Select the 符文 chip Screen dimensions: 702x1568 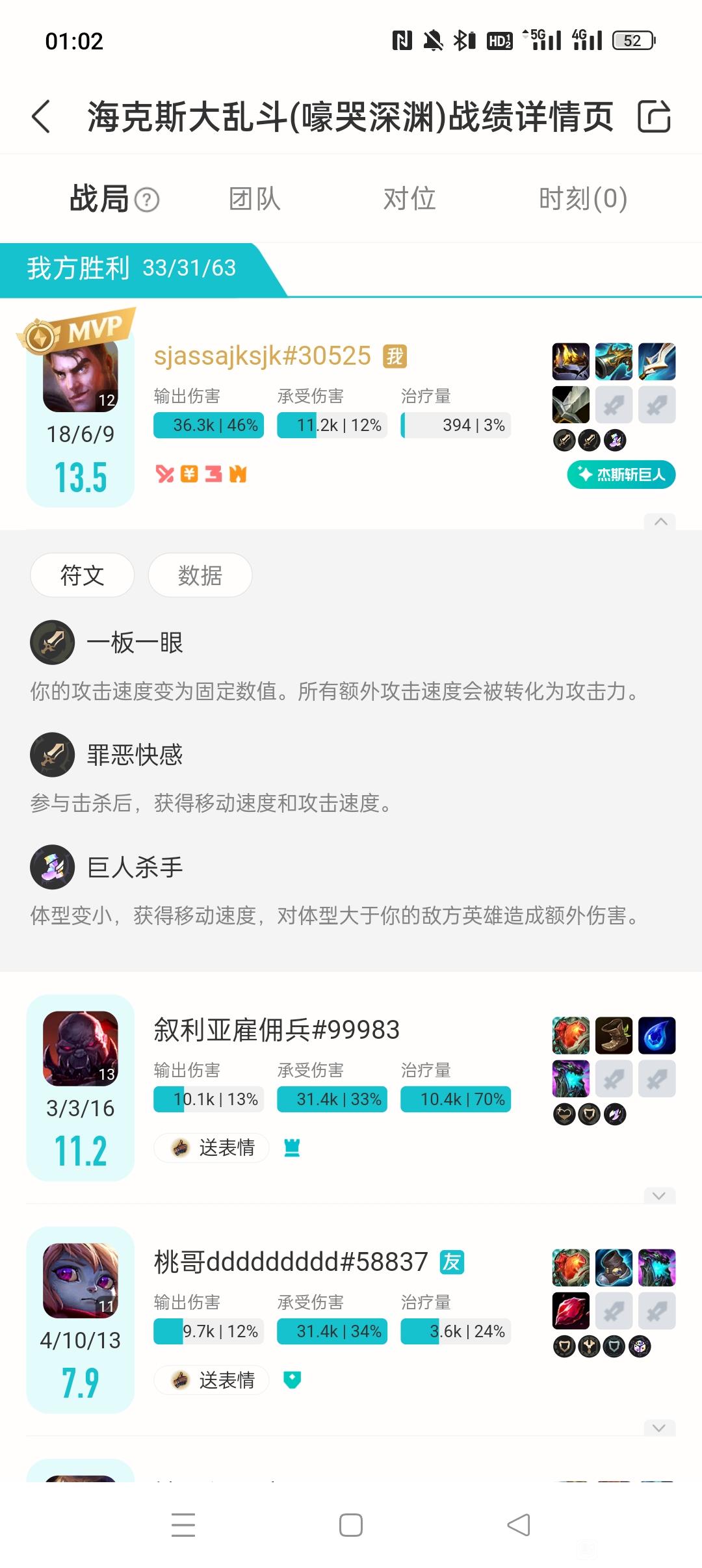pyautogui.click(x=82, y=575)
